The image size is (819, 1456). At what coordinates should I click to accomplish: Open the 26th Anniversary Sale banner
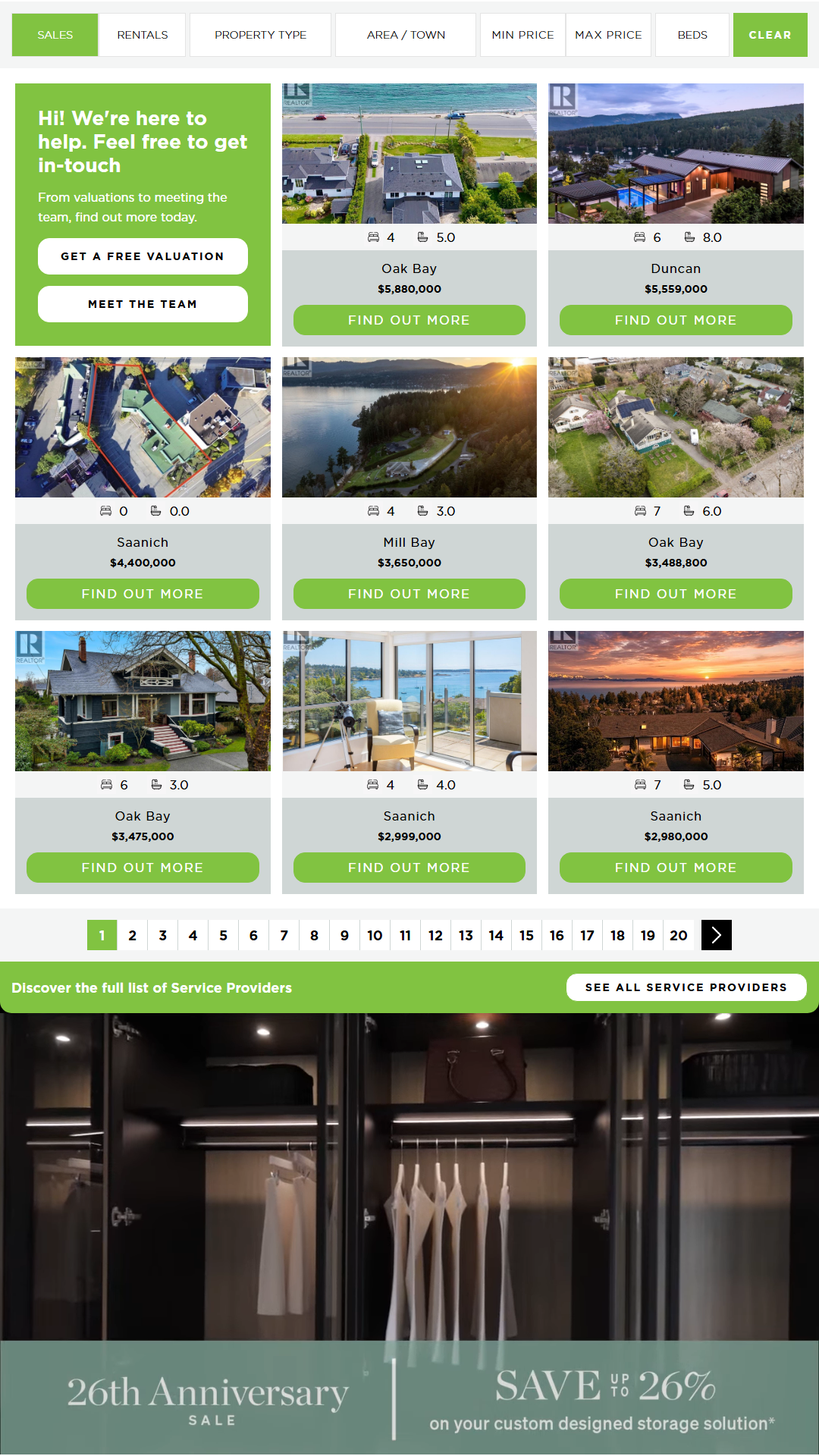(409, 1395)
